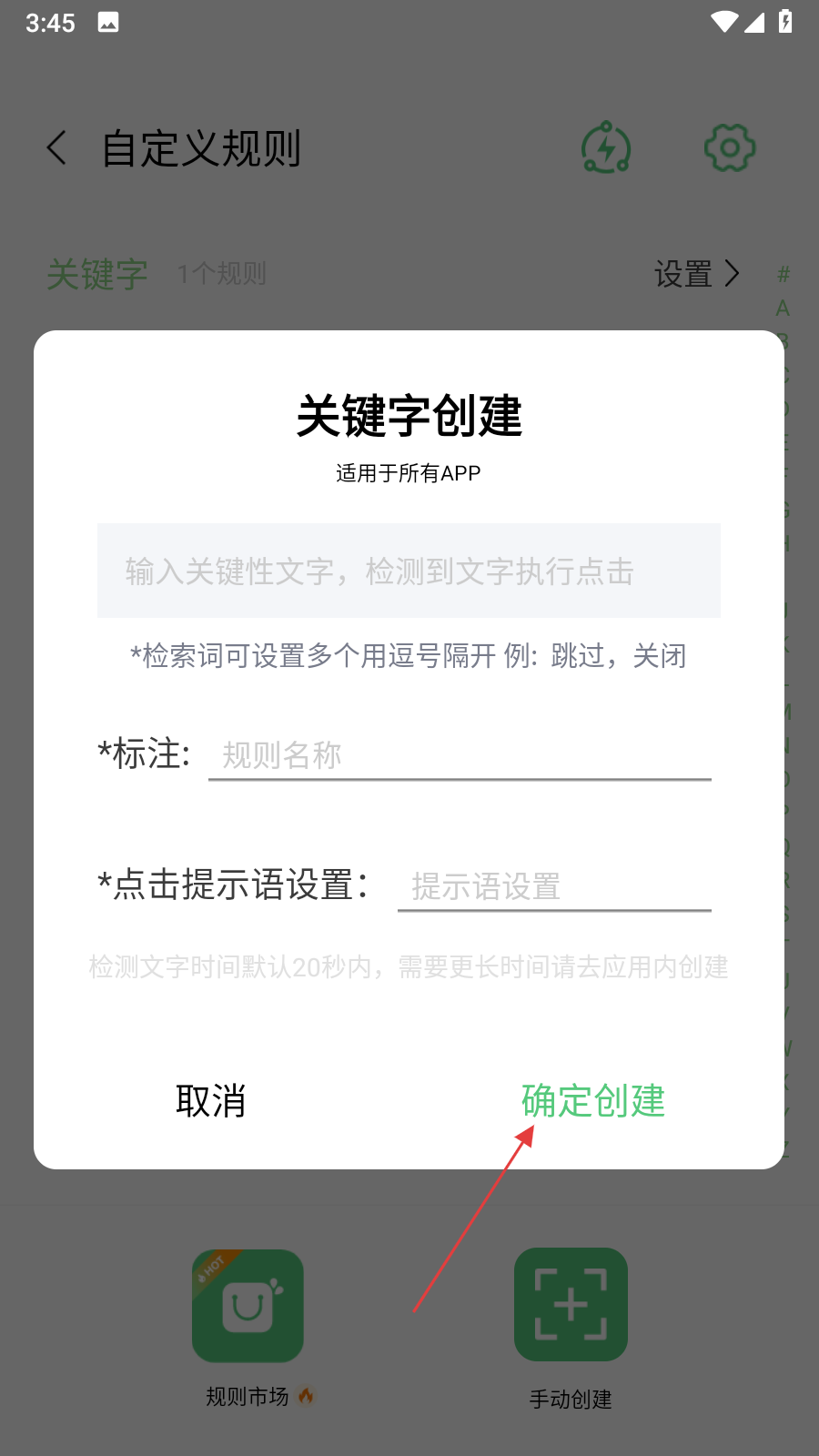Cancel keyword creation with 取消
This screenshot has height=1456, width=819.
[211, 1101]
